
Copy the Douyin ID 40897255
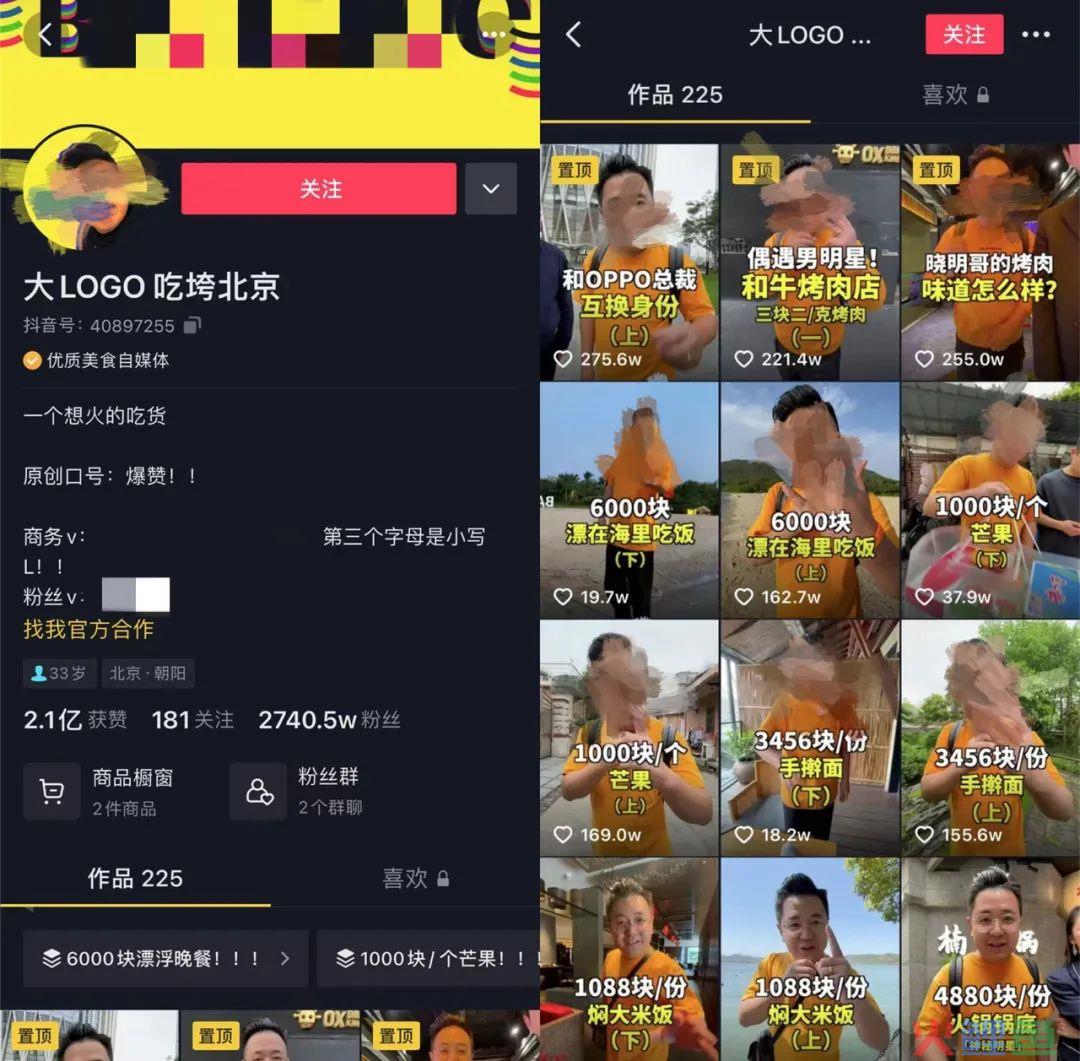193,326
